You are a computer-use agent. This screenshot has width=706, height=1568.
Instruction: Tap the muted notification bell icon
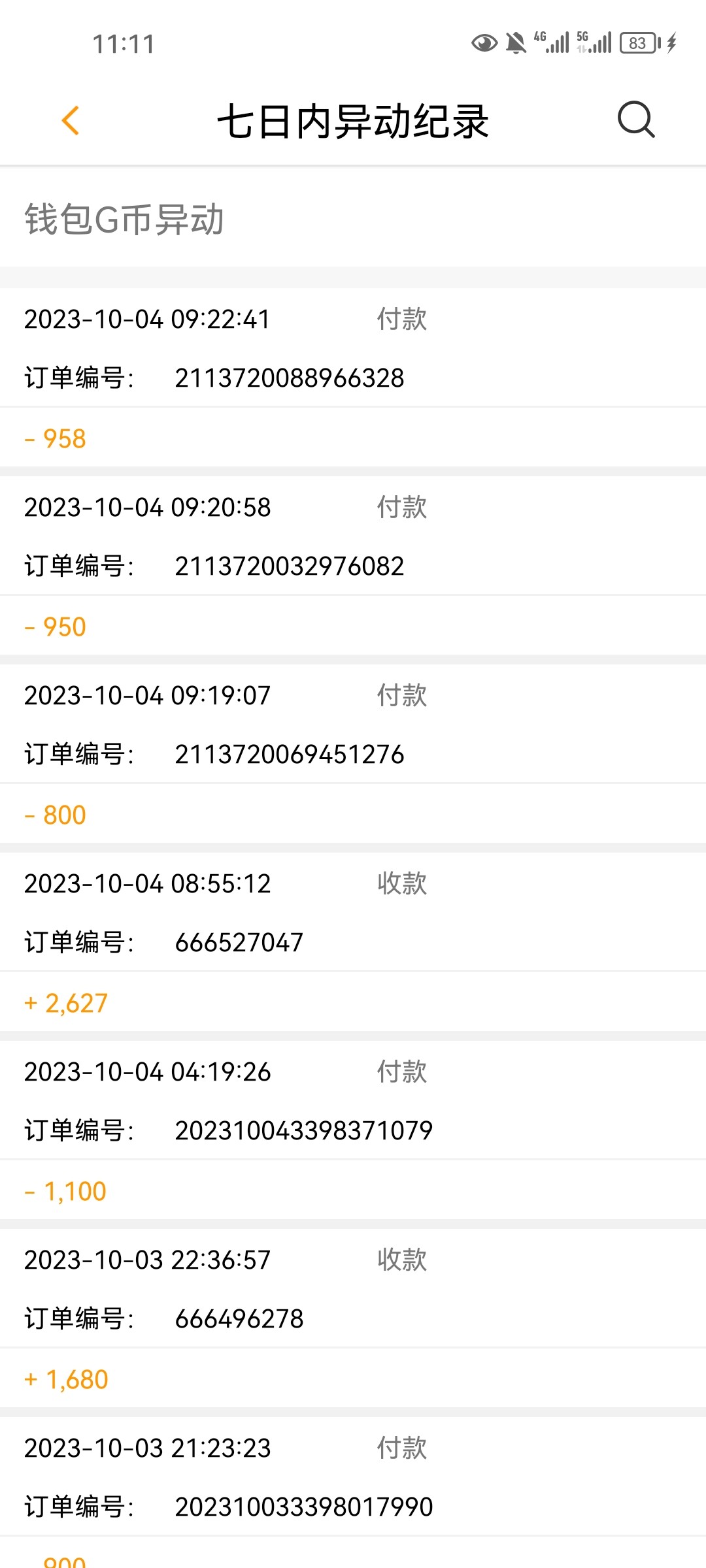pos(516,42)
